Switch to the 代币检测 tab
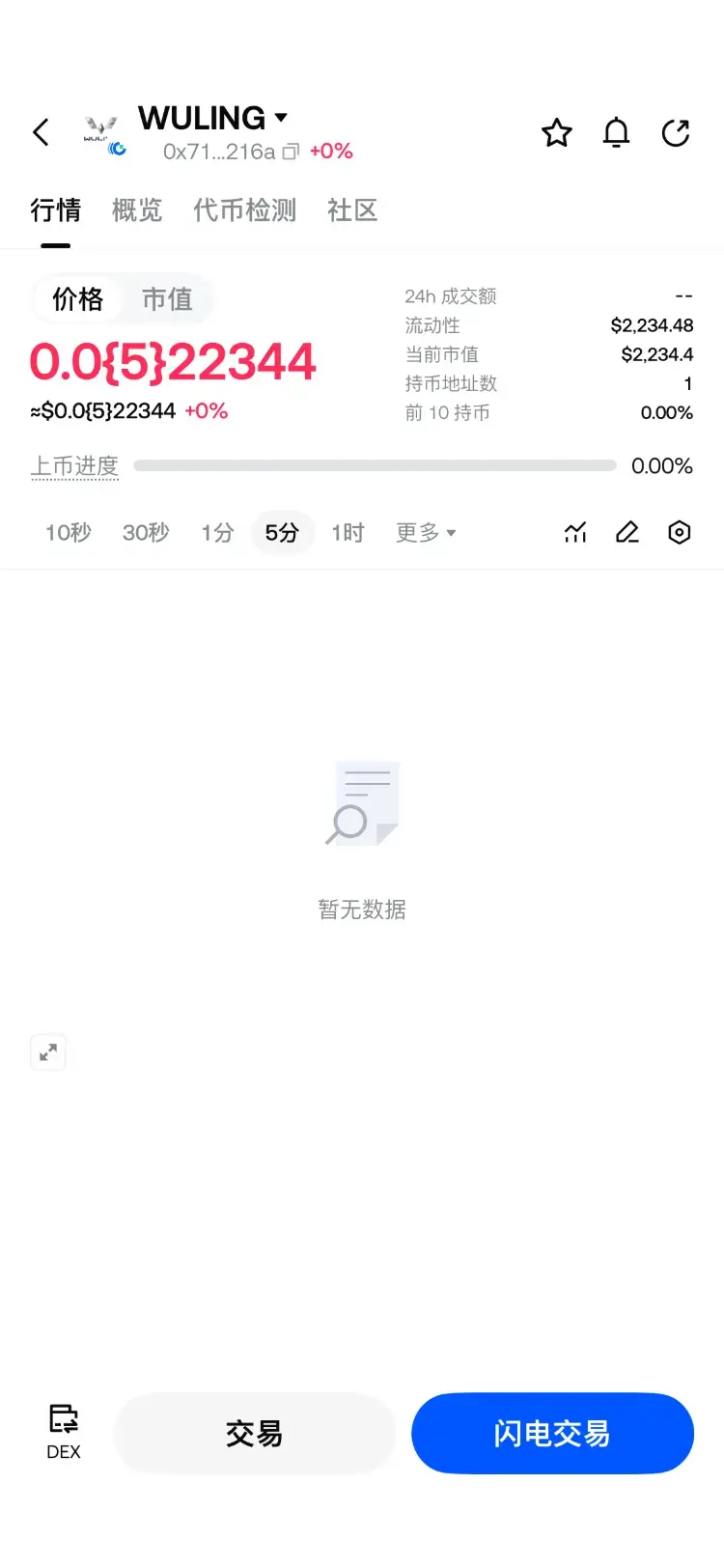724x1568 pixels. click(244, 210)
